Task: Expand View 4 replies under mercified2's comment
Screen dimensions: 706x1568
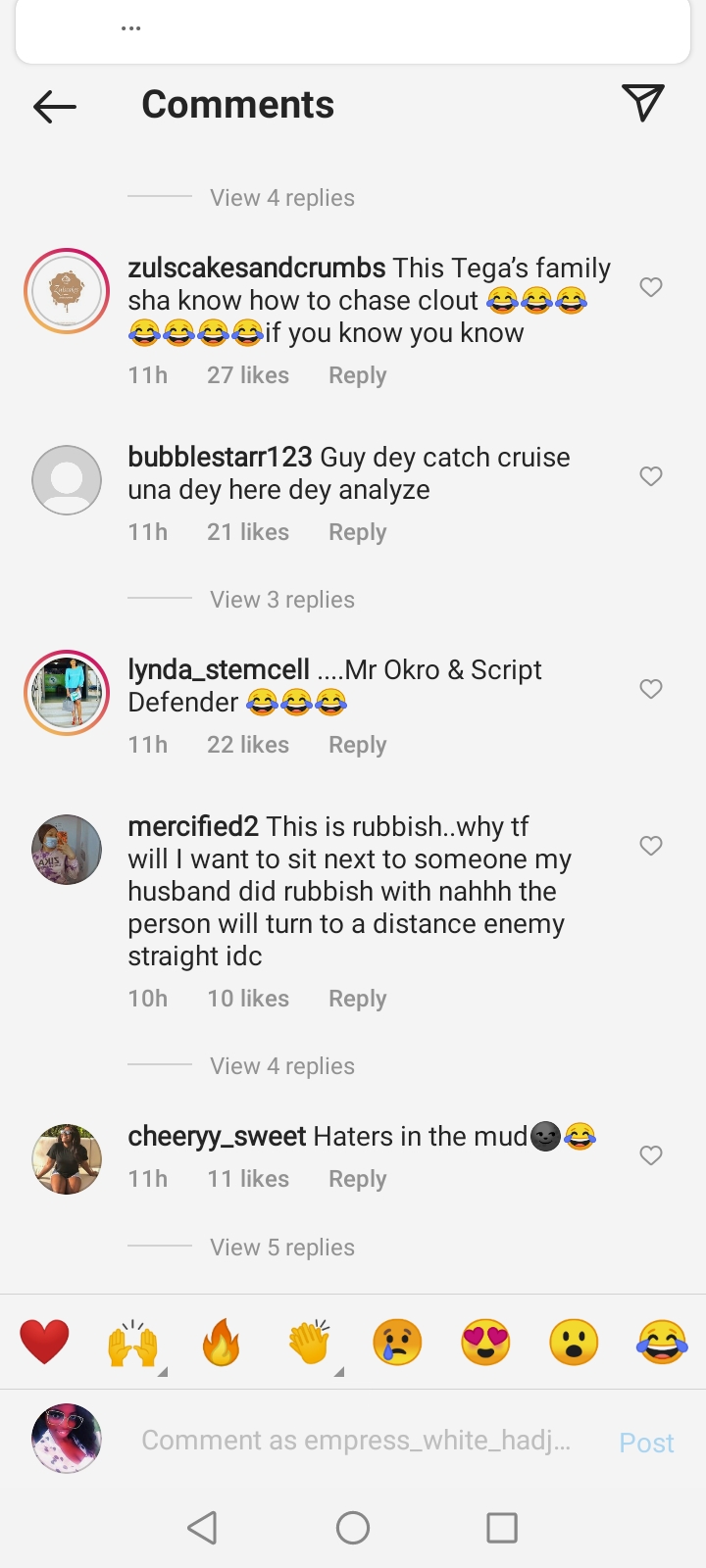Action: coord(281,1066)
